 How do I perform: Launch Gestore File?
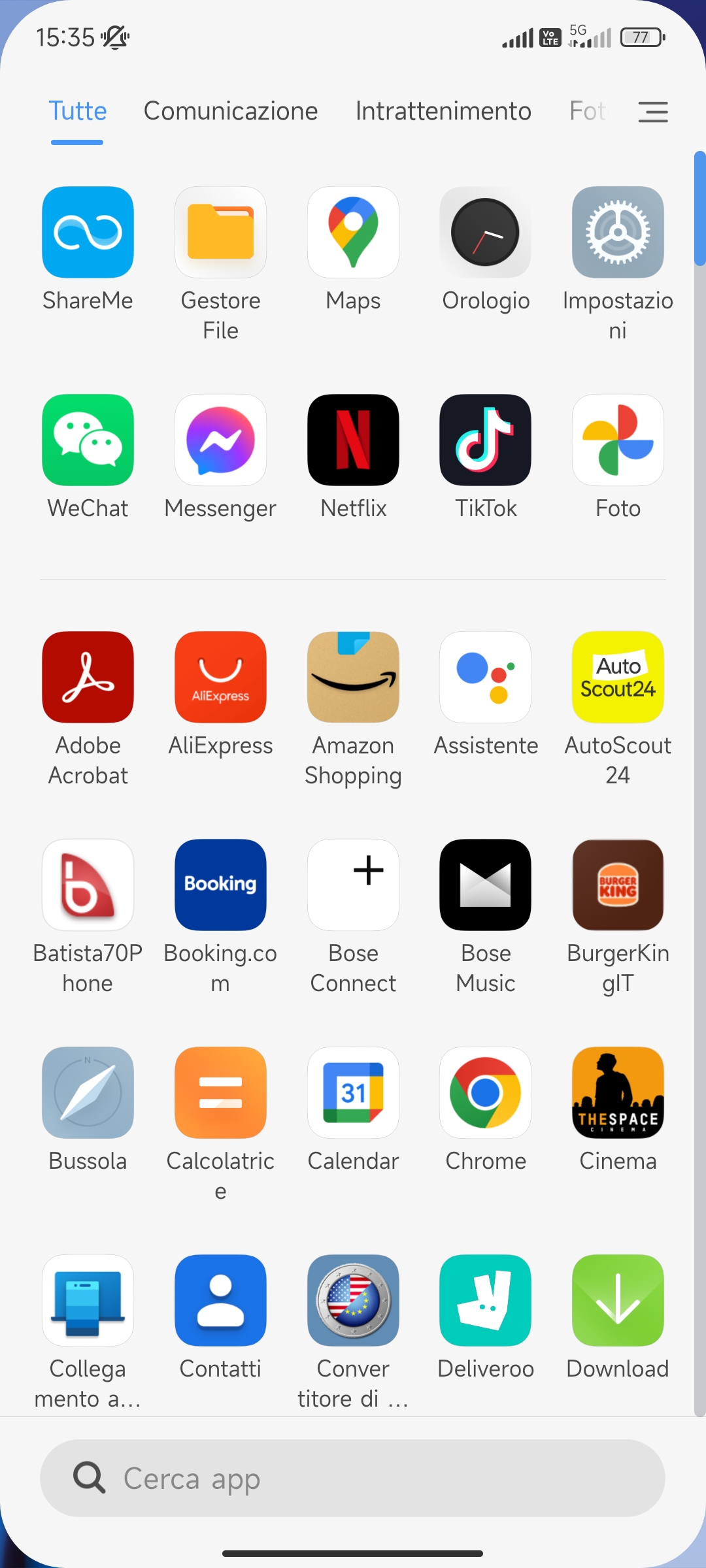pyautogui.click(x=220, y=233)
